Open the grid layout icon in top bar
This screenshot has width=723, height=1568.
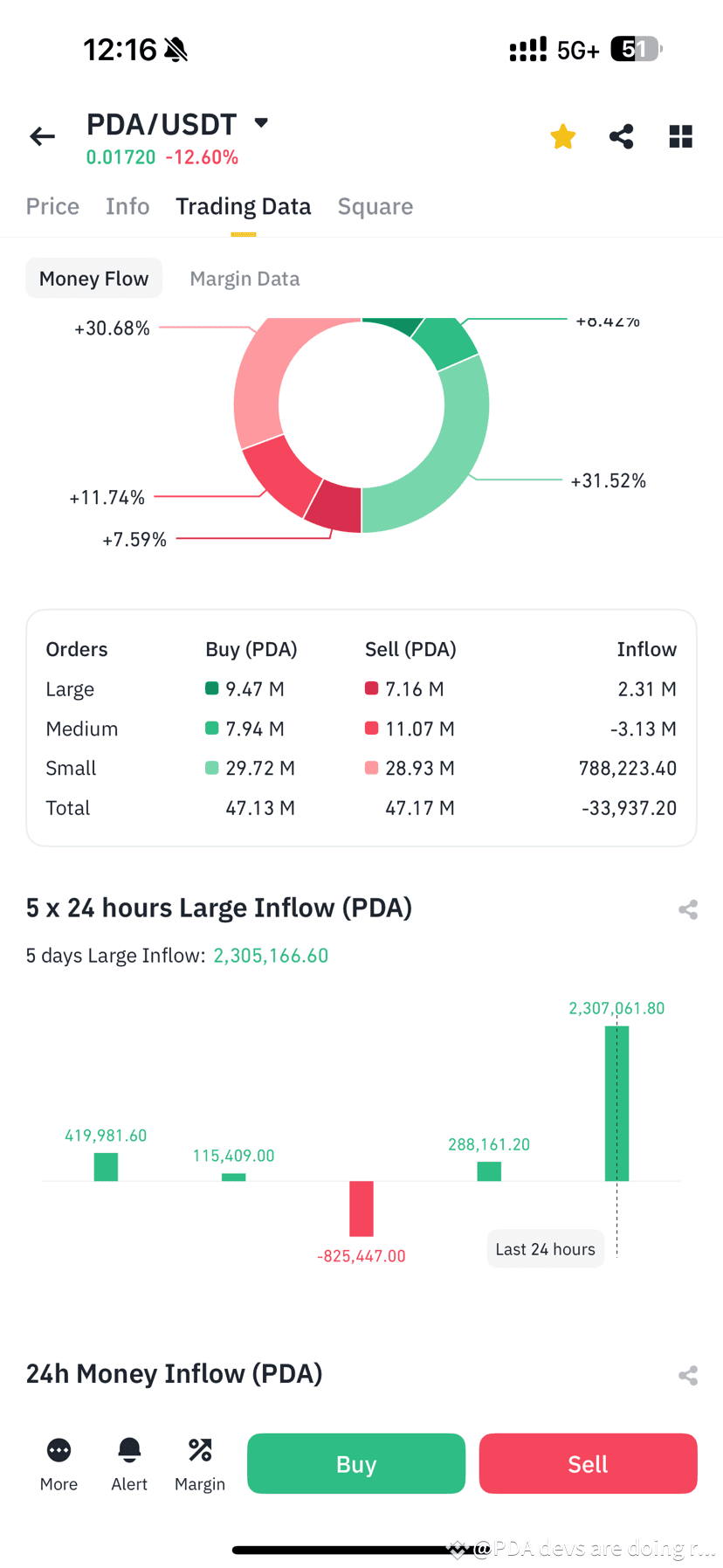click(679, 136)
